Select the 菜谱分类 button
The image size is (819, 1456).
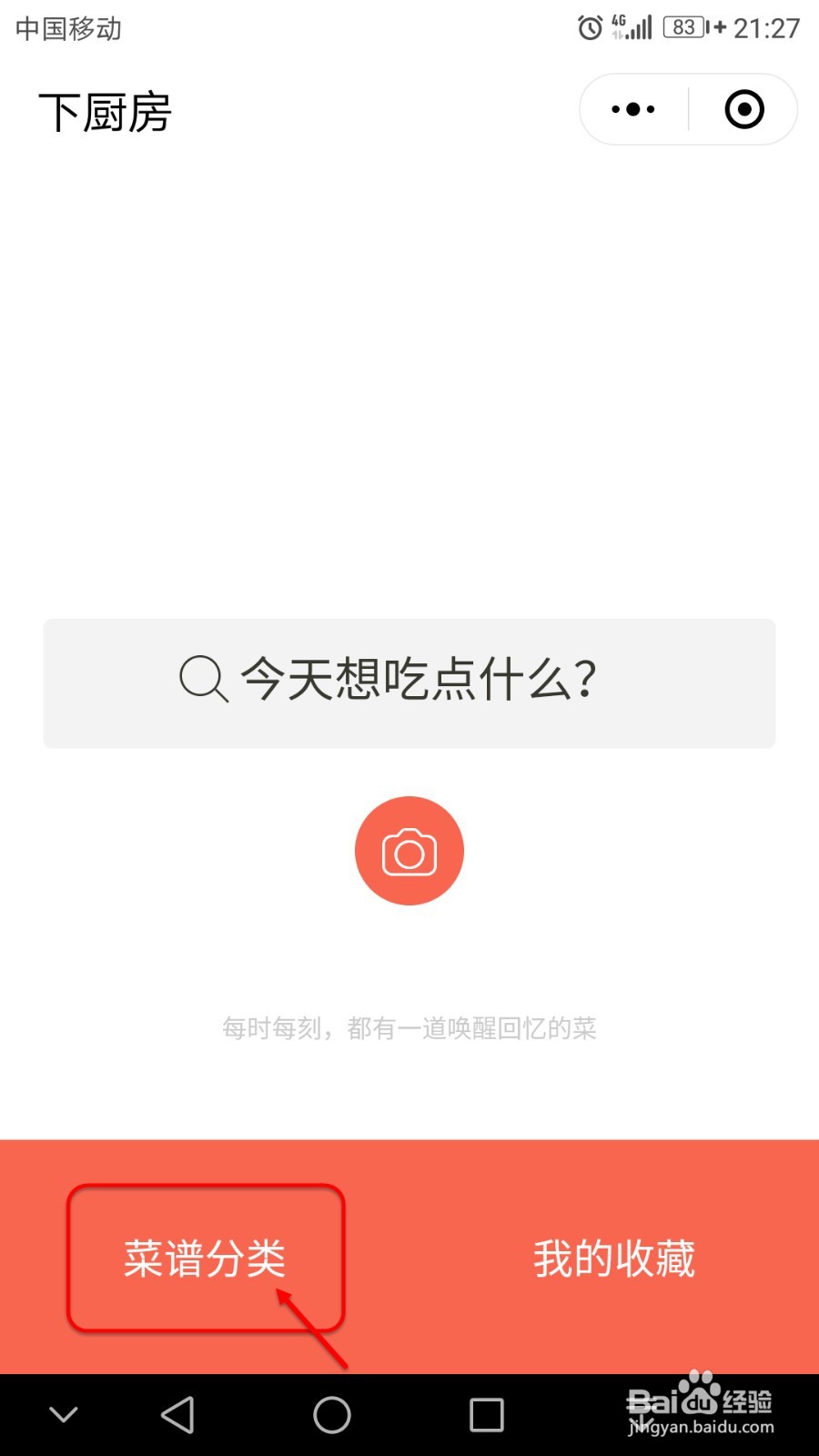click(205, 1260)
